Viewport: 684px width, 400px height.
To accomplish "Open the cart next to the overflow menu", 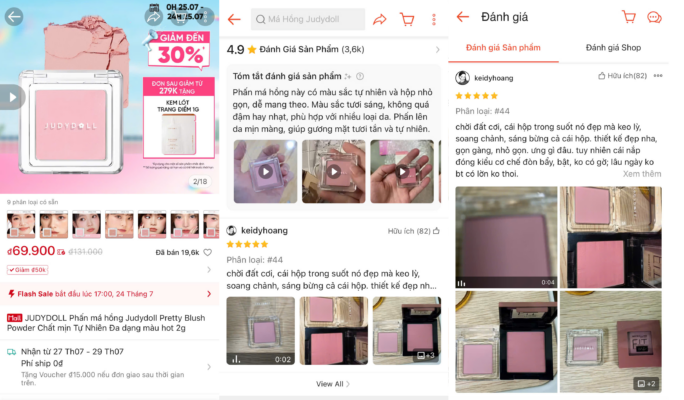I will pyautogui.click(x=407, y=19).
